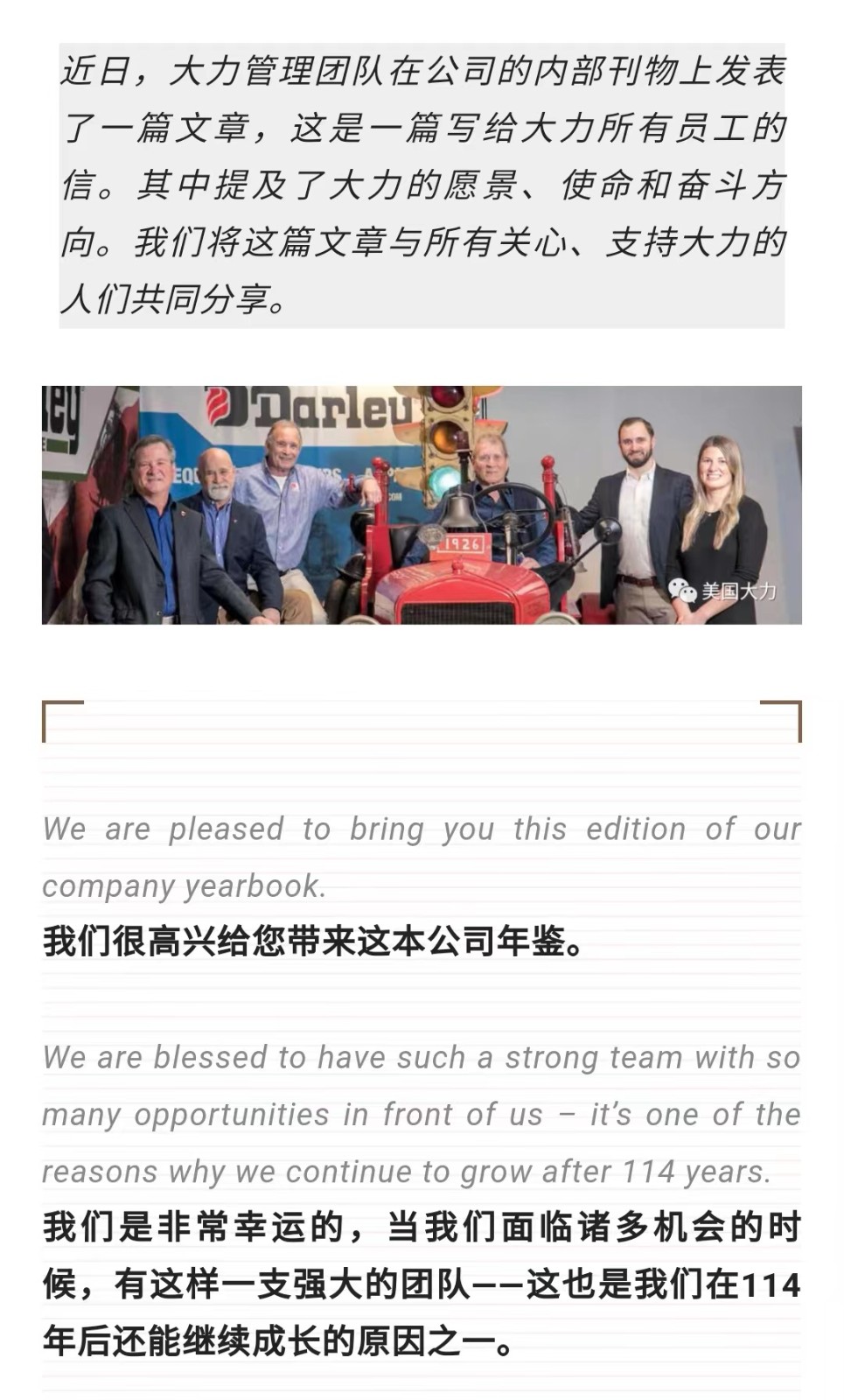This screenshot has width=844, height=1400.
Task: Open the Darley team photo
Action: point(422,505)
